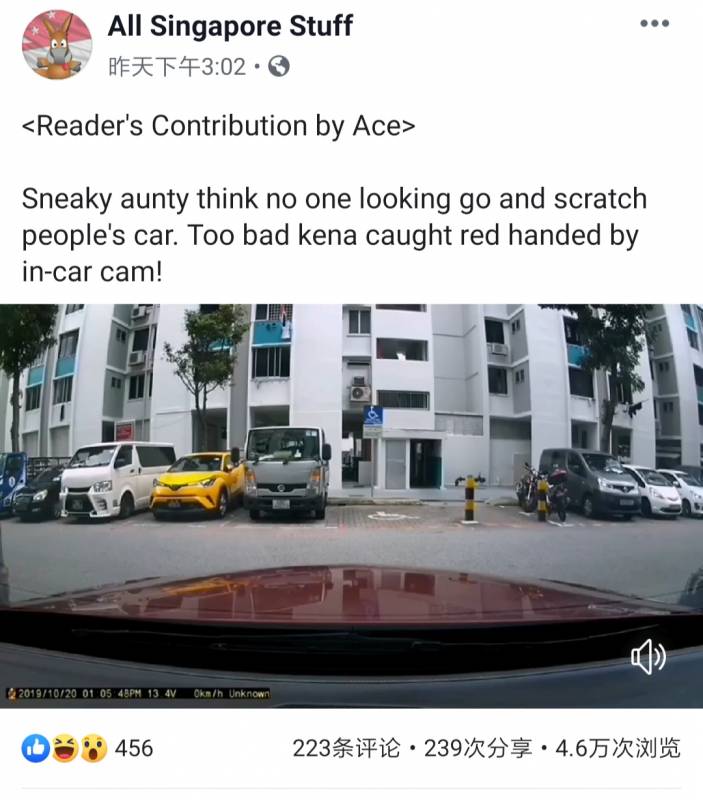Open the All Singapore Stuff page name
This screenshot has height=800, width=703.
(x=230, y=26)
